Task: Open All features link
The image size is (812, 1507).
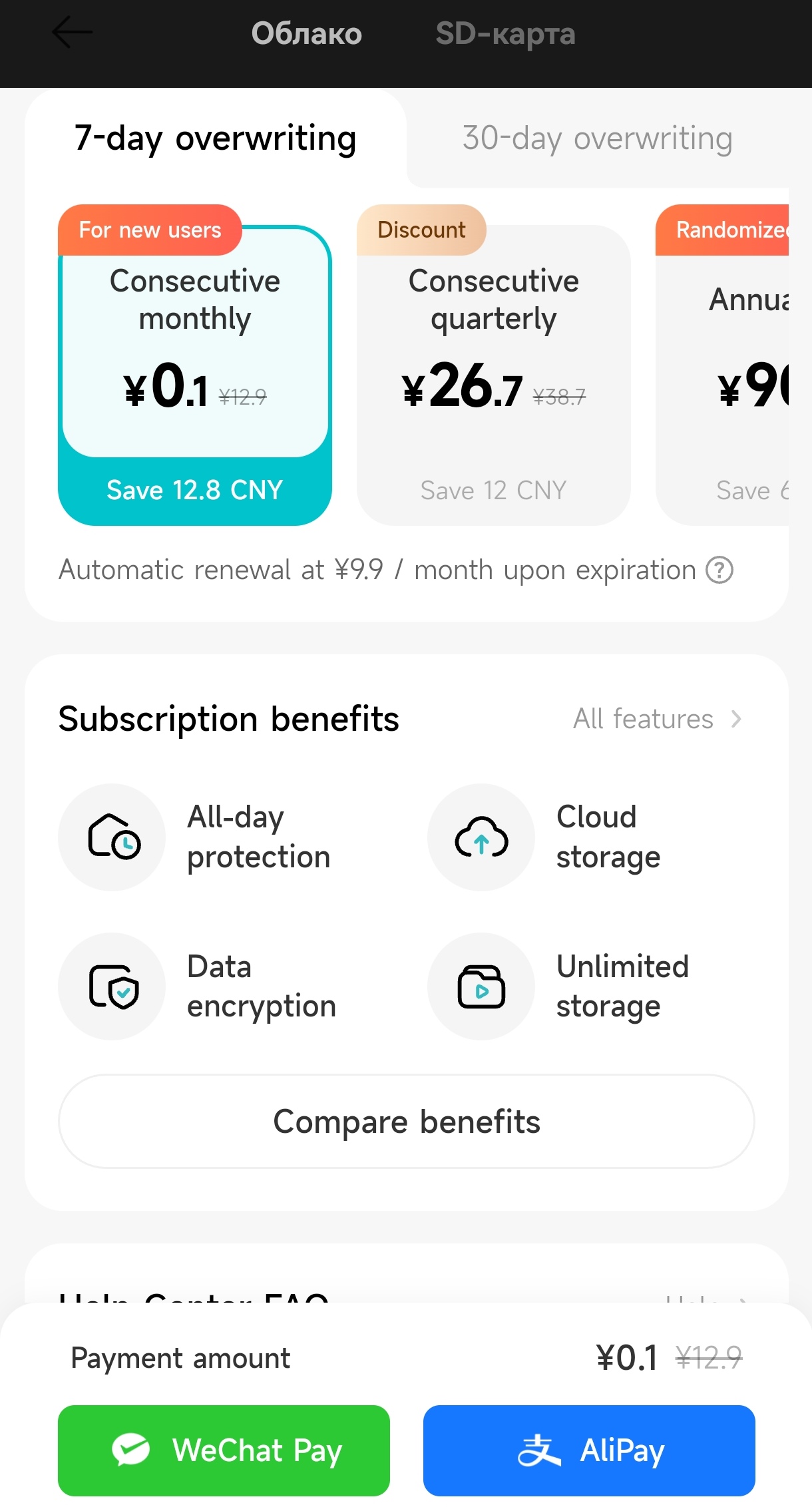Action: point(657,720)
